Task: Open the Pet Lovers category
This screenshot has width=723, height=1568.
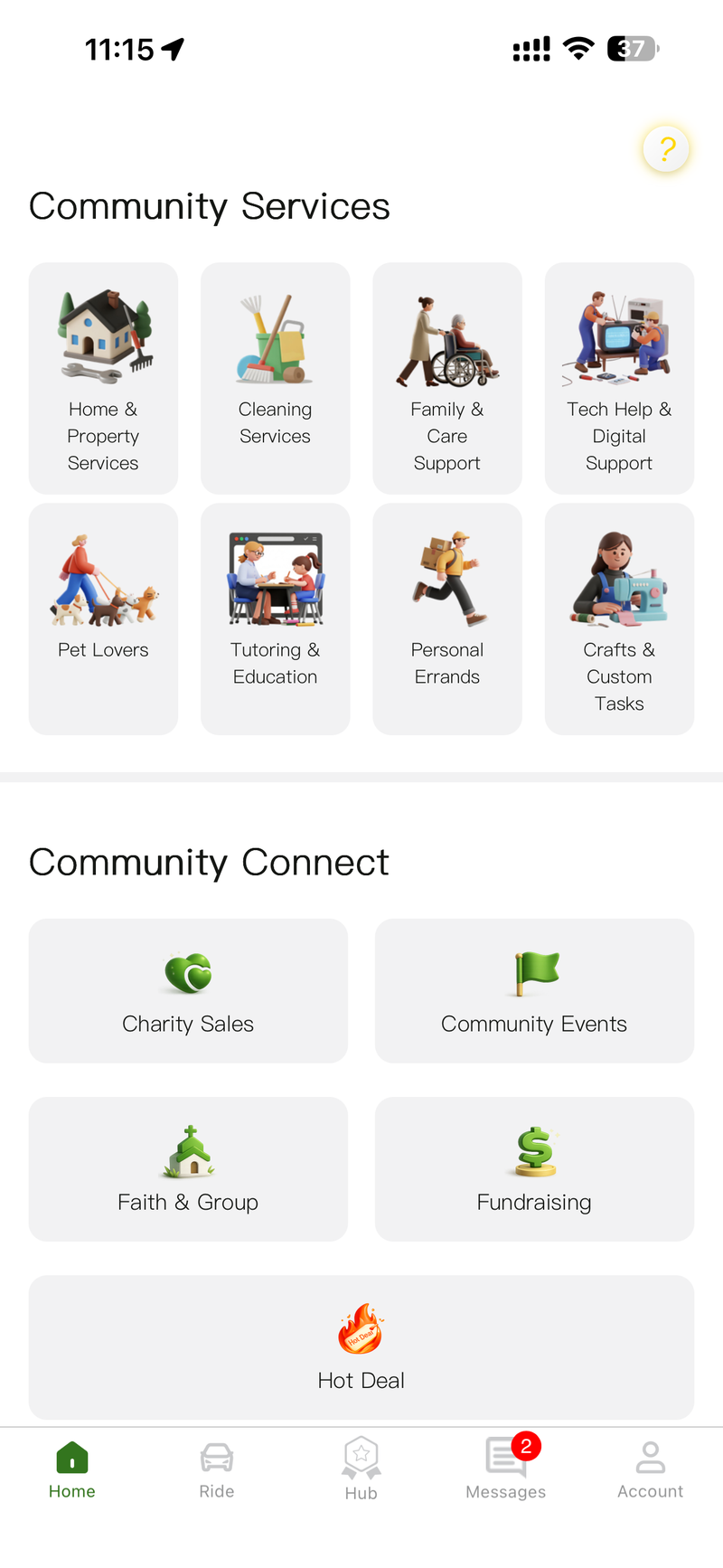Action: point(103,619)
